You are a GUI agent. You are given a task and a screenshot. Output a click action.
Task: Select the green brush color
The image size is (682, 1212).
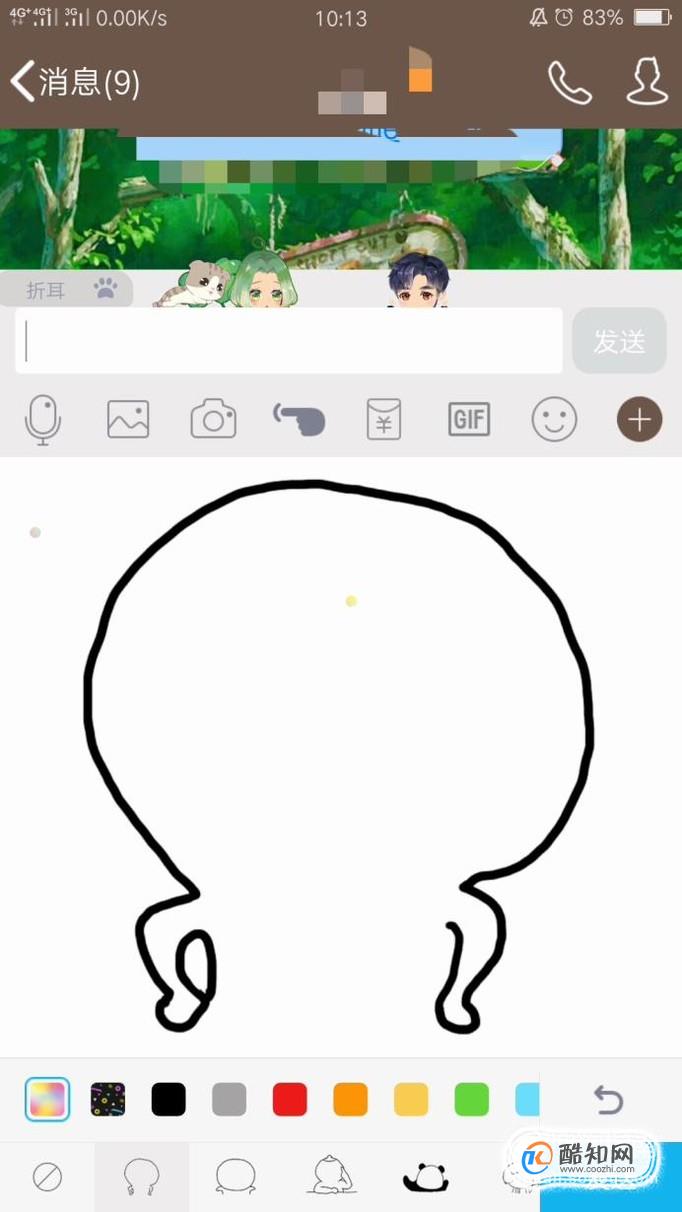coord(472,1100)
